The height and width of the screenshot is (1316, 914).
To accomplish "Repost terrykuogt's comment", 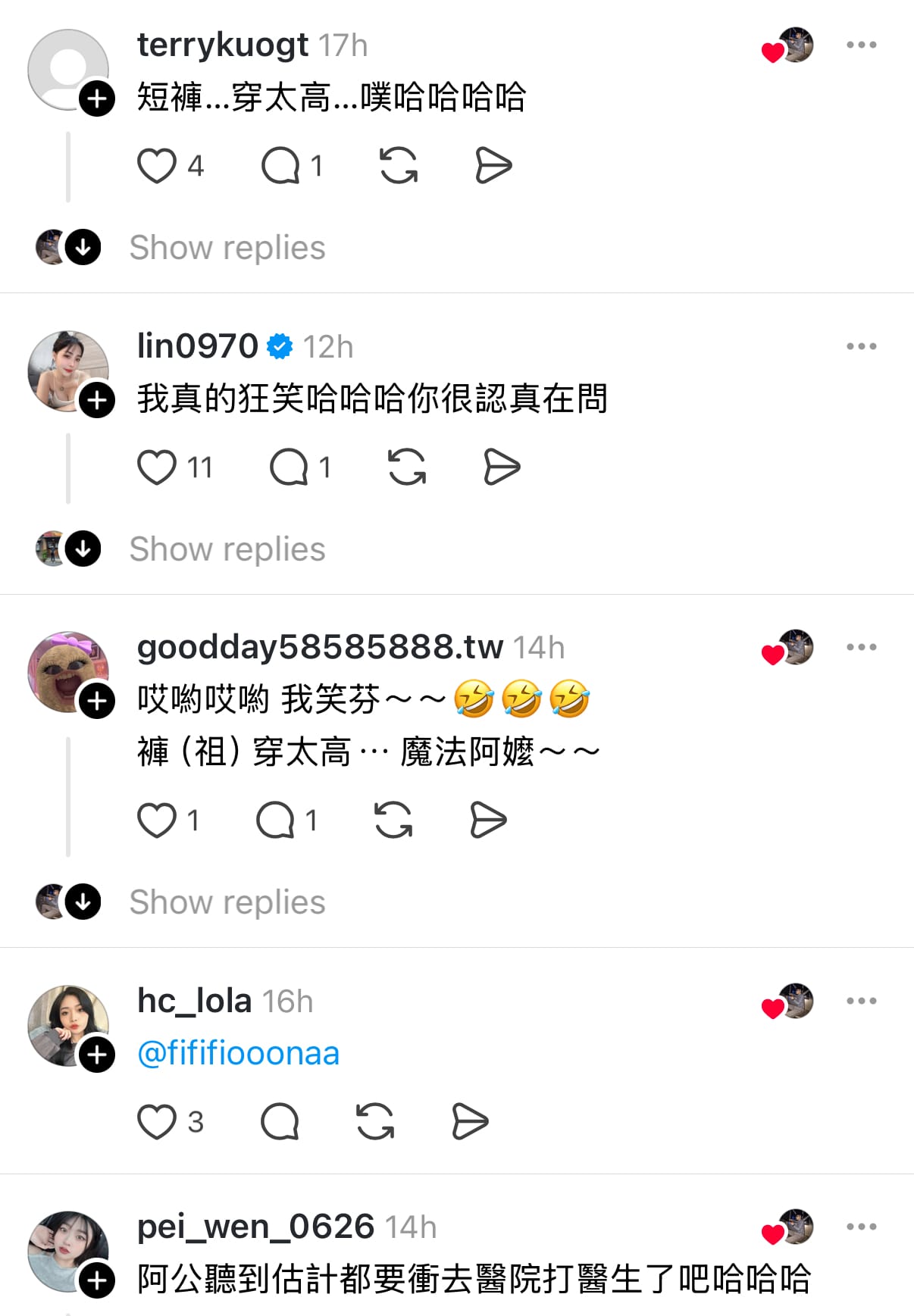I will pos(399,166).
